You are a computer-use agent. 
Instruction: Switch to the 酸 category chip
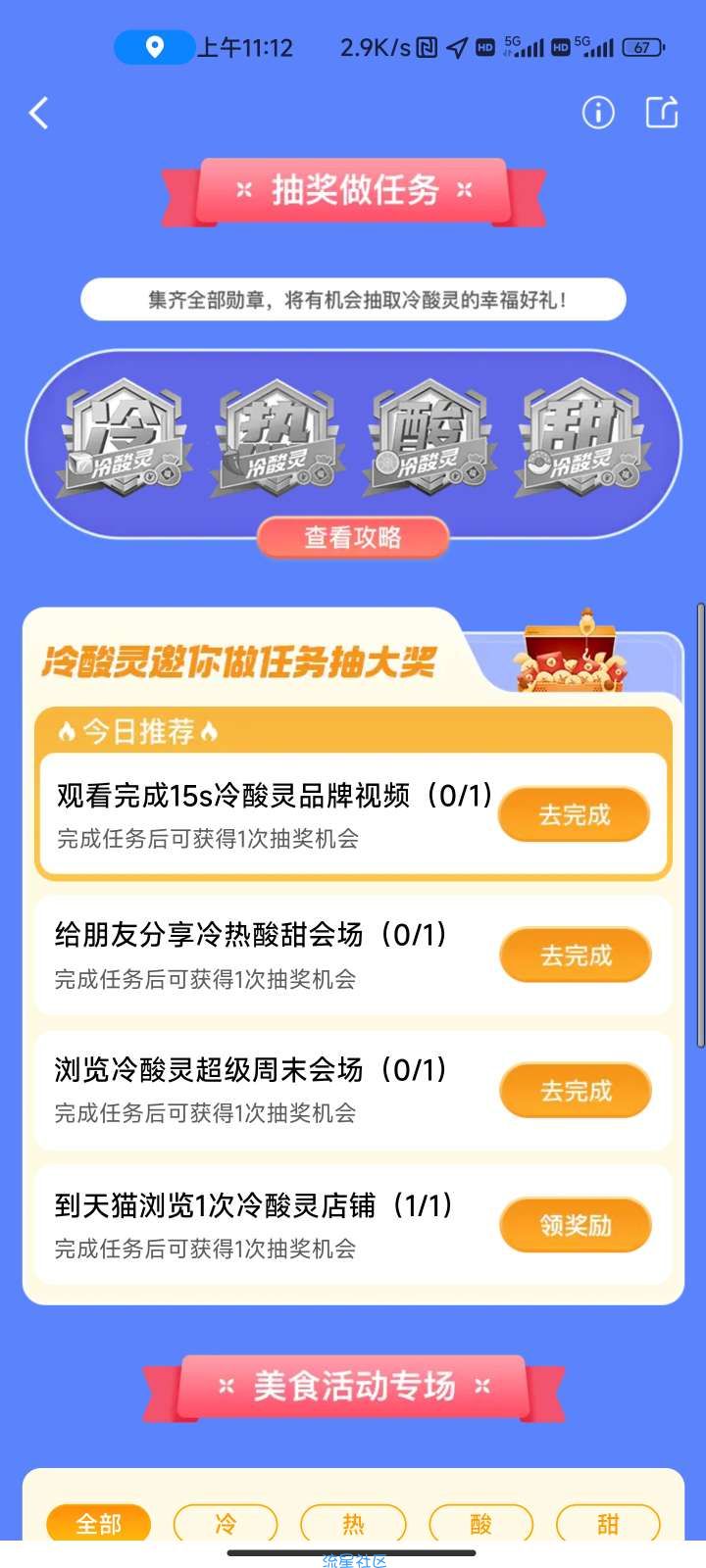[x=480, y=1524]
